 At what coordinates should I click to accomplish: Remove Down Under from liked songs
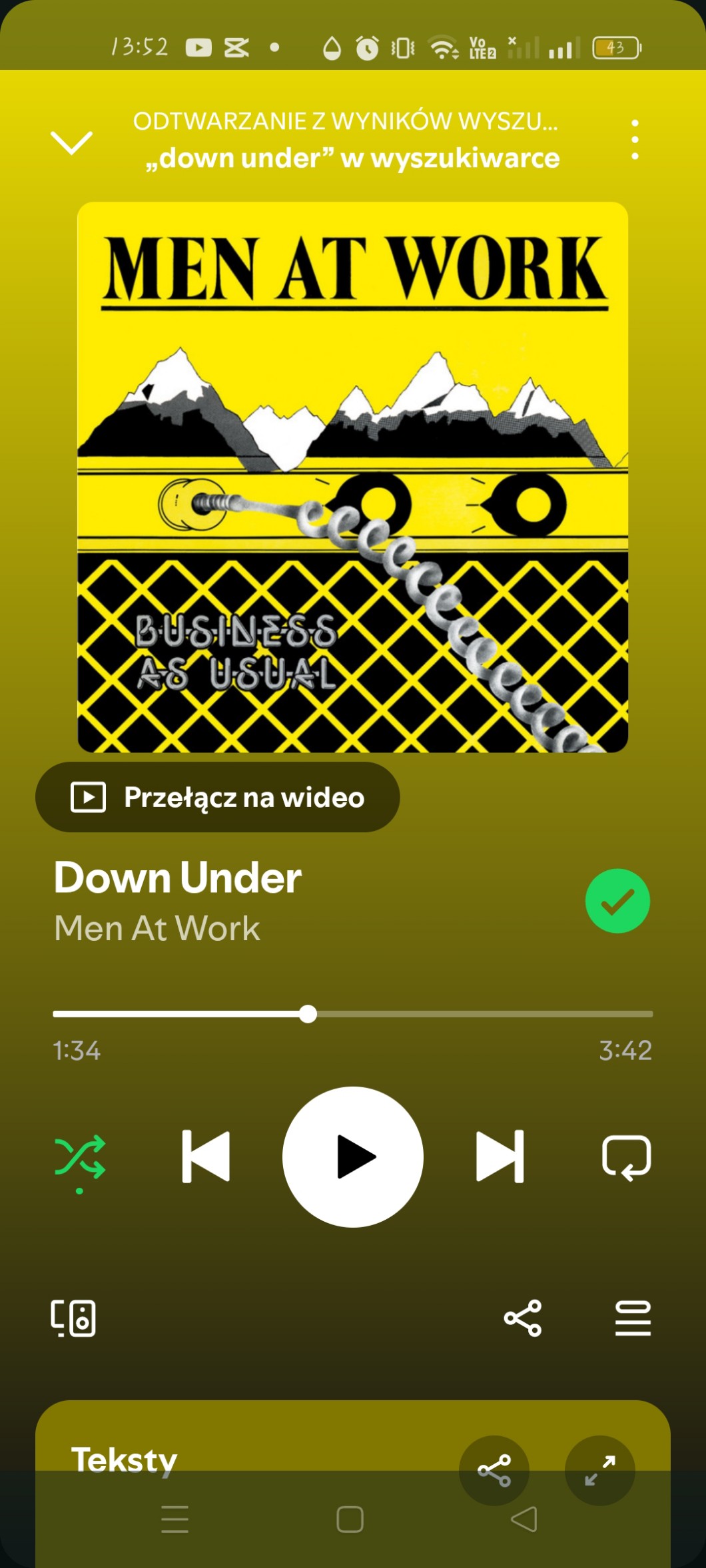[x=617, y=901]
